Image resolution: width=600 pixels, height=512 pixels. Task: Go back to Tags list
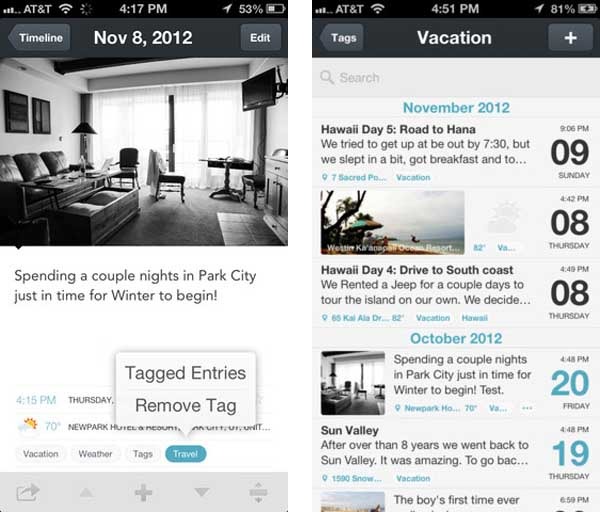(341, 38)
